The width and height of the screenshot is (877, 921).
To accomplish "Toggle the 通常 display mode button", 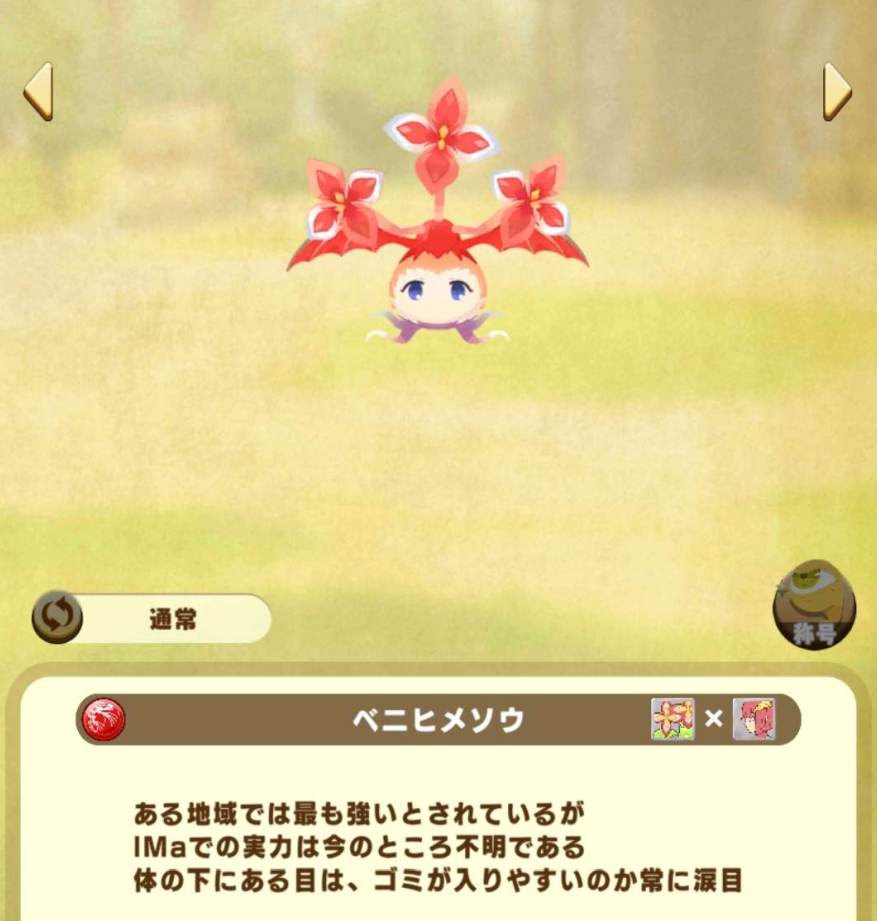I will [x=152, y=619].
